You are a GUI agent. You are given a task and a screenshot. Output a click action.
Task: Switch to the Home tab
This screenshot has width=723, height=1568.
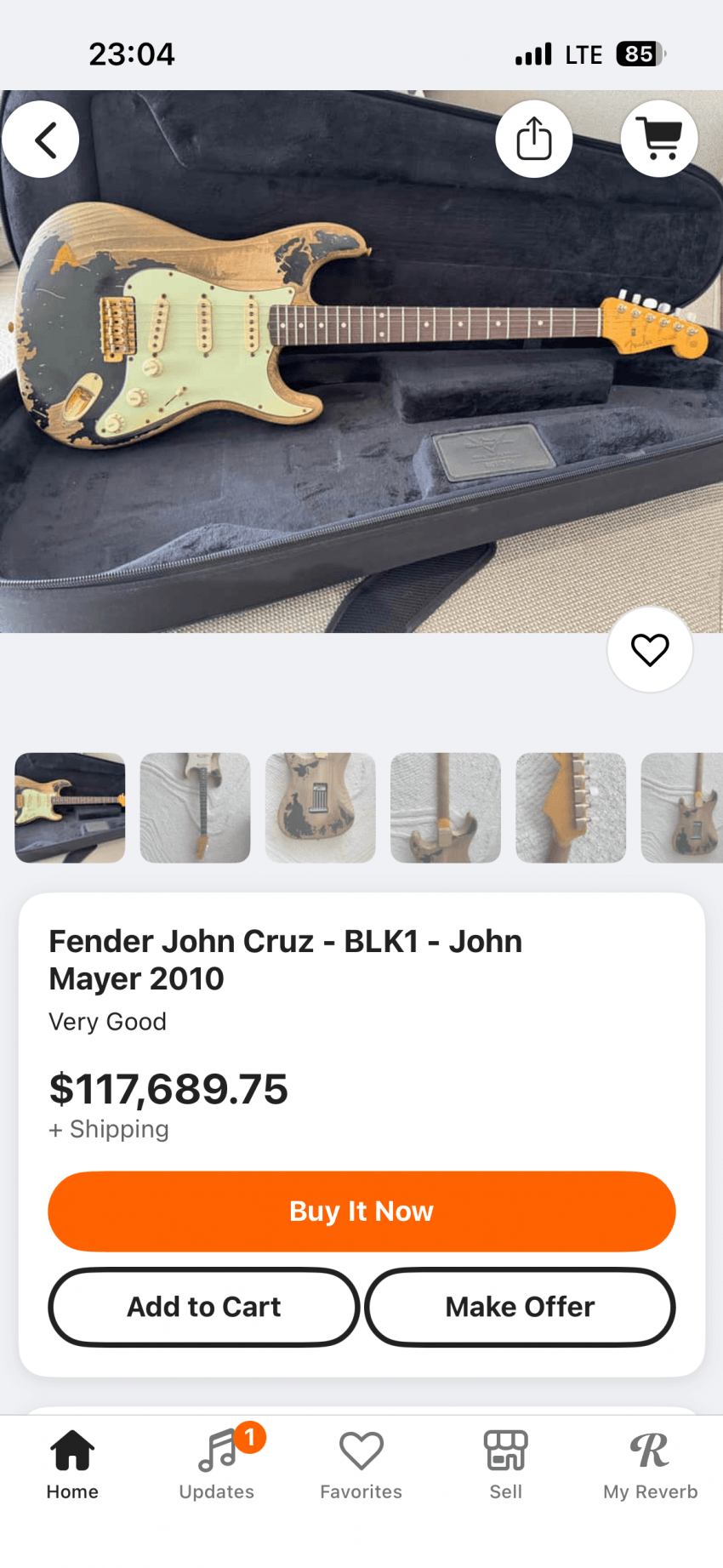point(72,1465)
